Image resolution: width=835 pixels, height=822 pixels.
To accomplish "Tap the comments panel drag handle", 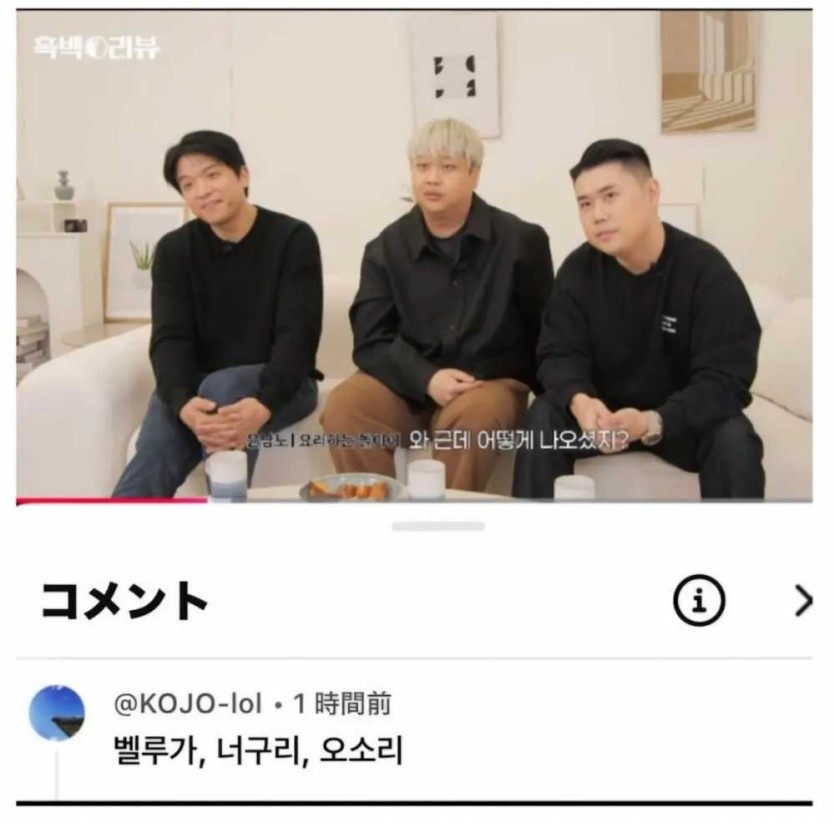I will click(x=438, y=526).
